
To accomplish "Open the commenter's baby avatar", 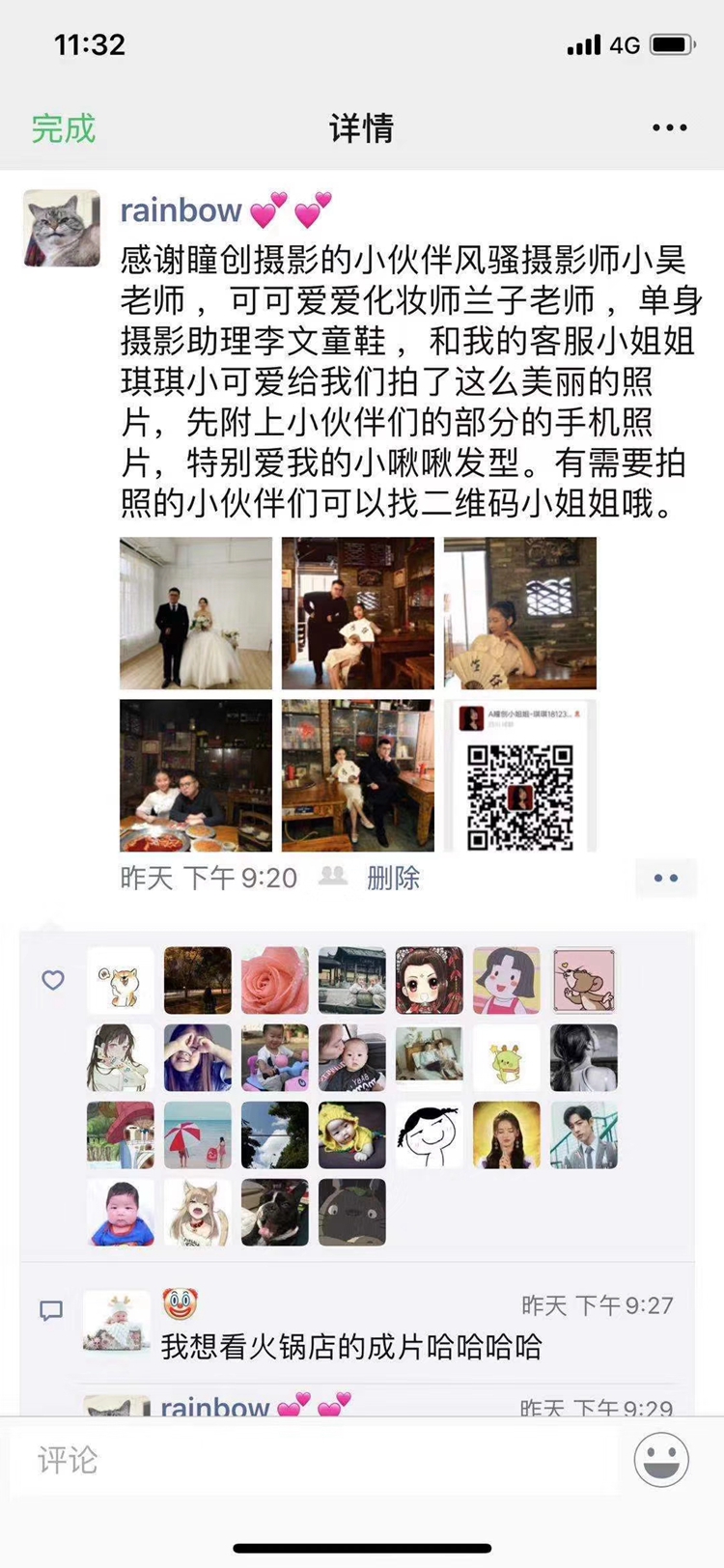I will point(117,1323).
